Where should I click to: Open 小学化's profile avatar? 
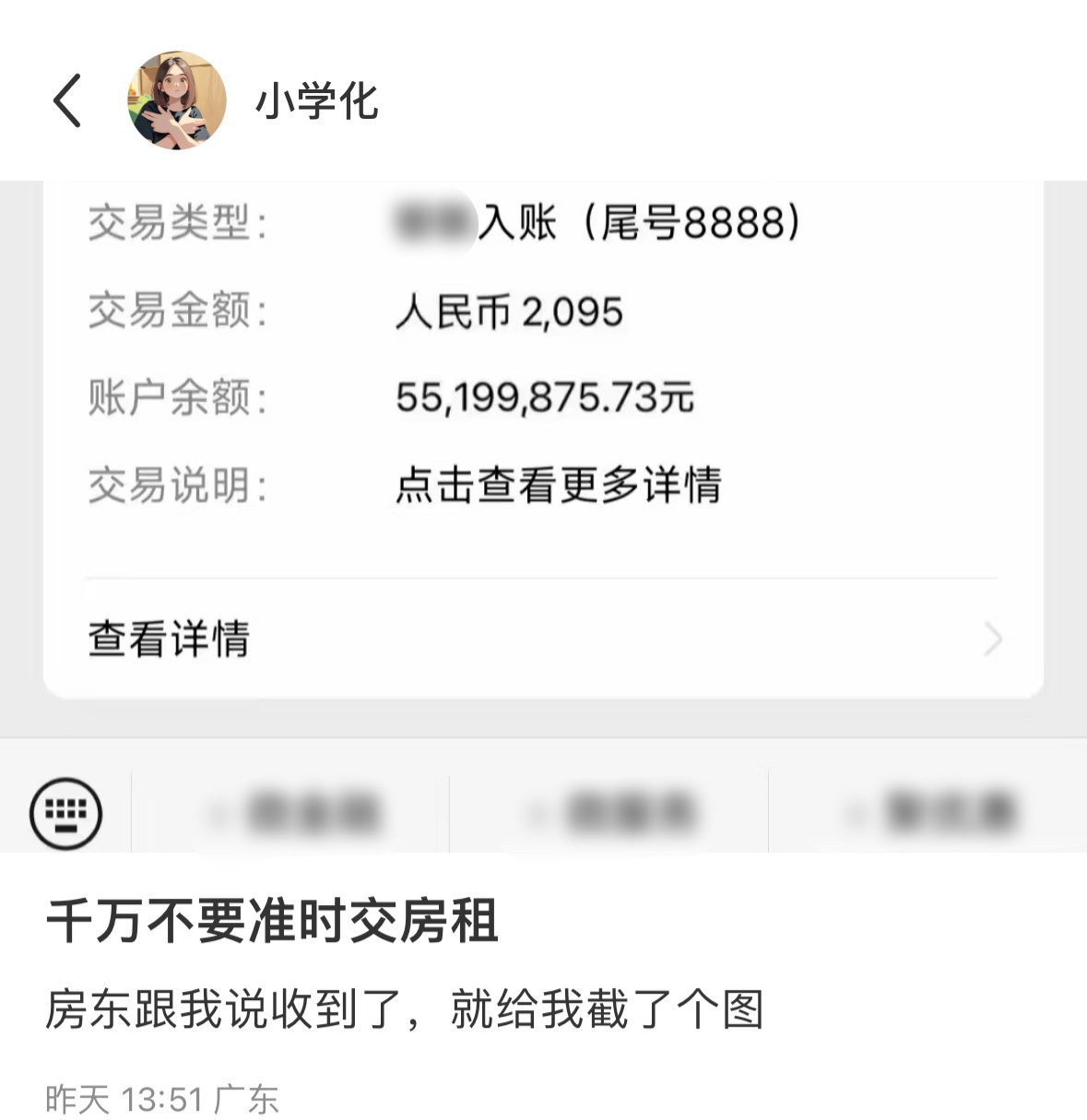click(177, 100)
